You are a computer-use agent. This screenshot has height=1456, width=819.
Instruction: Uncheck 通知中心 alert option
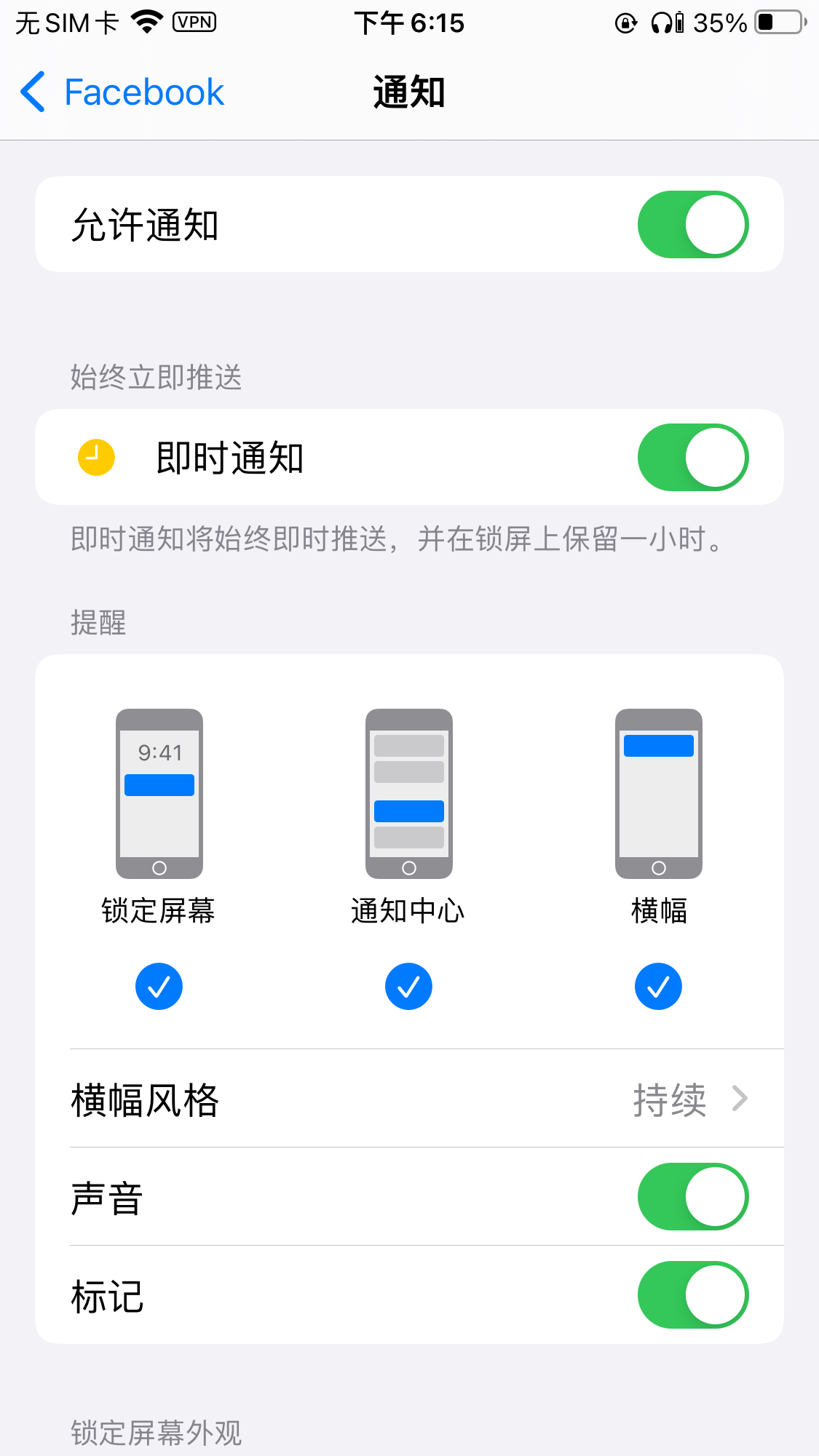coord(408,986)
